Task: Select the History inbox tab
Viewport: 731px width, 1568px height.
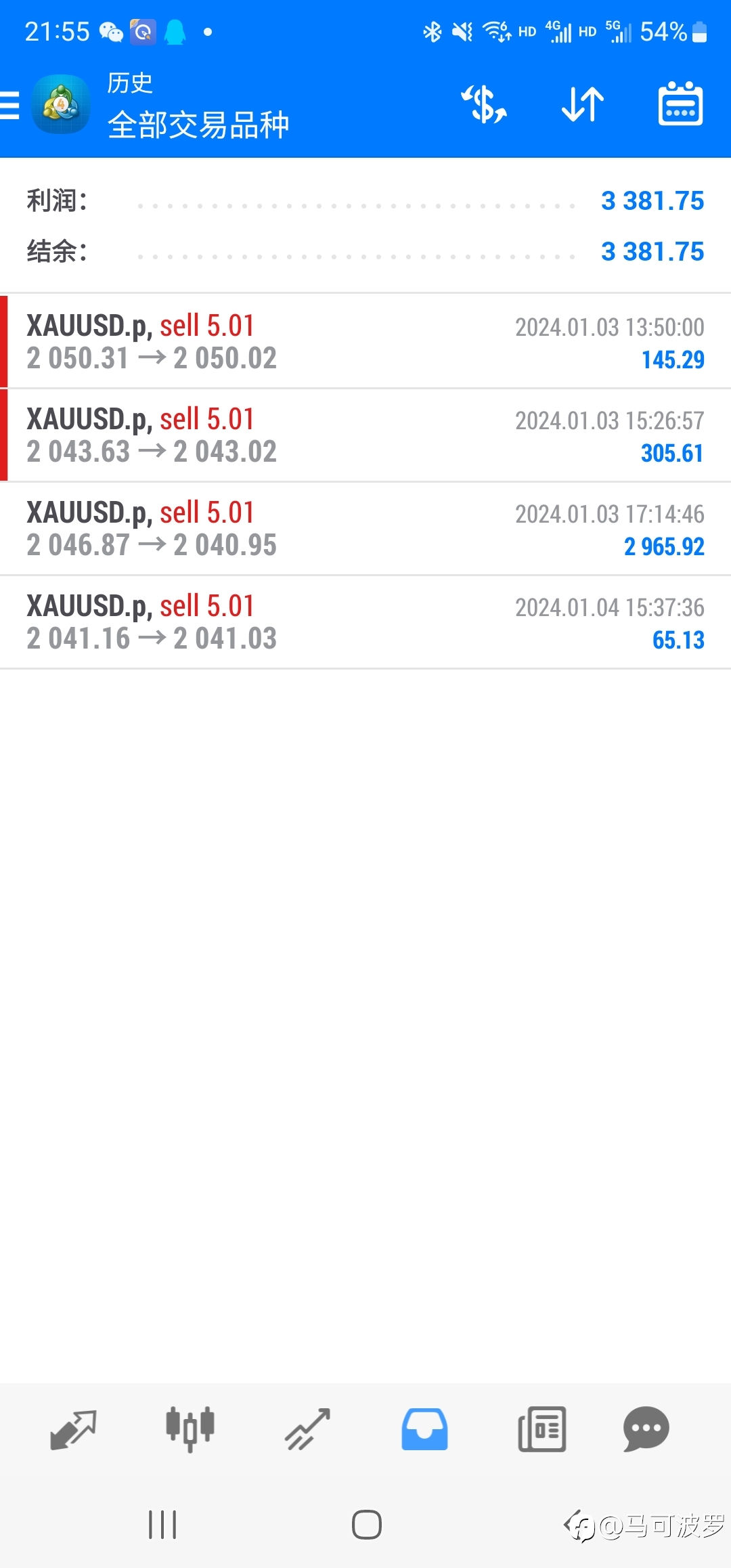Action: (x=424, y=1429)
